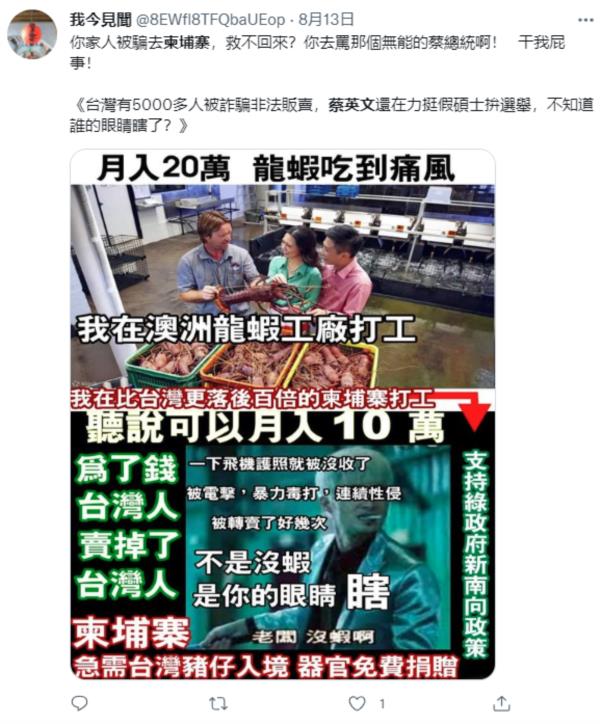Retweet this post
This screenshot has width=600, height=724.
(217, 703)
